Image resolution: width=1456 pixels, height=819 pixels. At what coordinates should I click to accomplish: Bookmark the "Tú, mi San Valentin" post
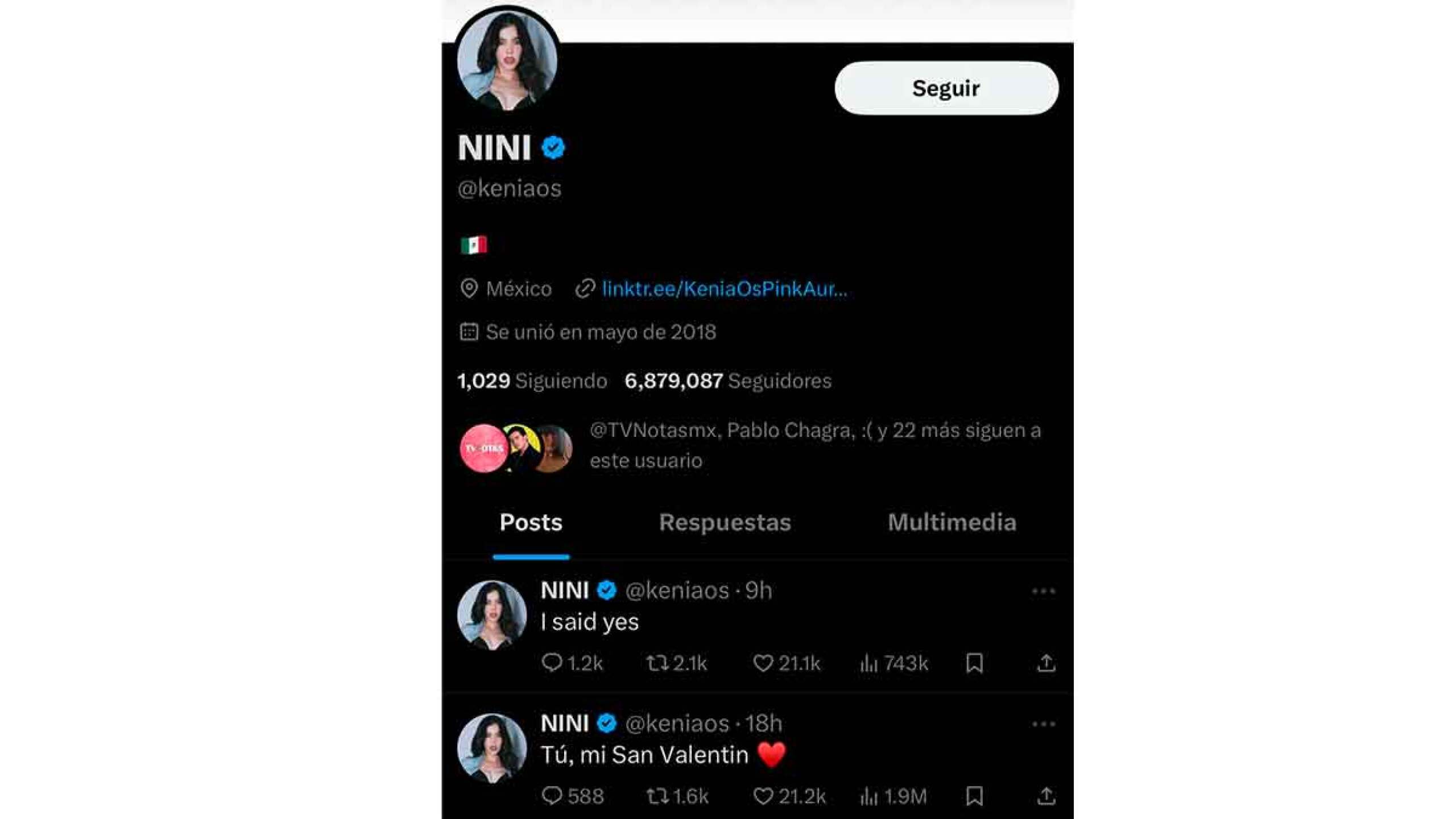[x=974, y=796]
